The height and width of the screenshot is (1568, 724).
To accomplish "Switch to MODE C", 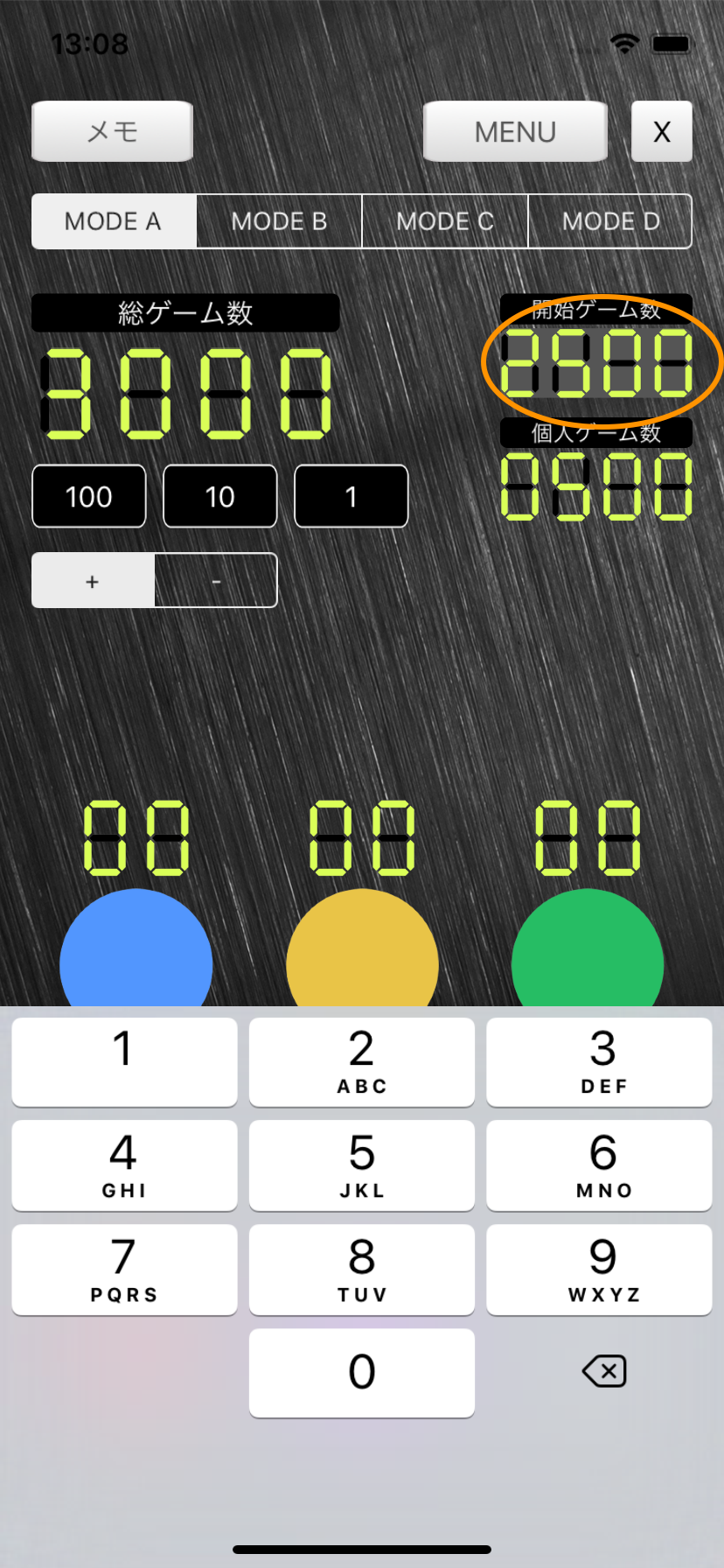I will click(445, 221).
